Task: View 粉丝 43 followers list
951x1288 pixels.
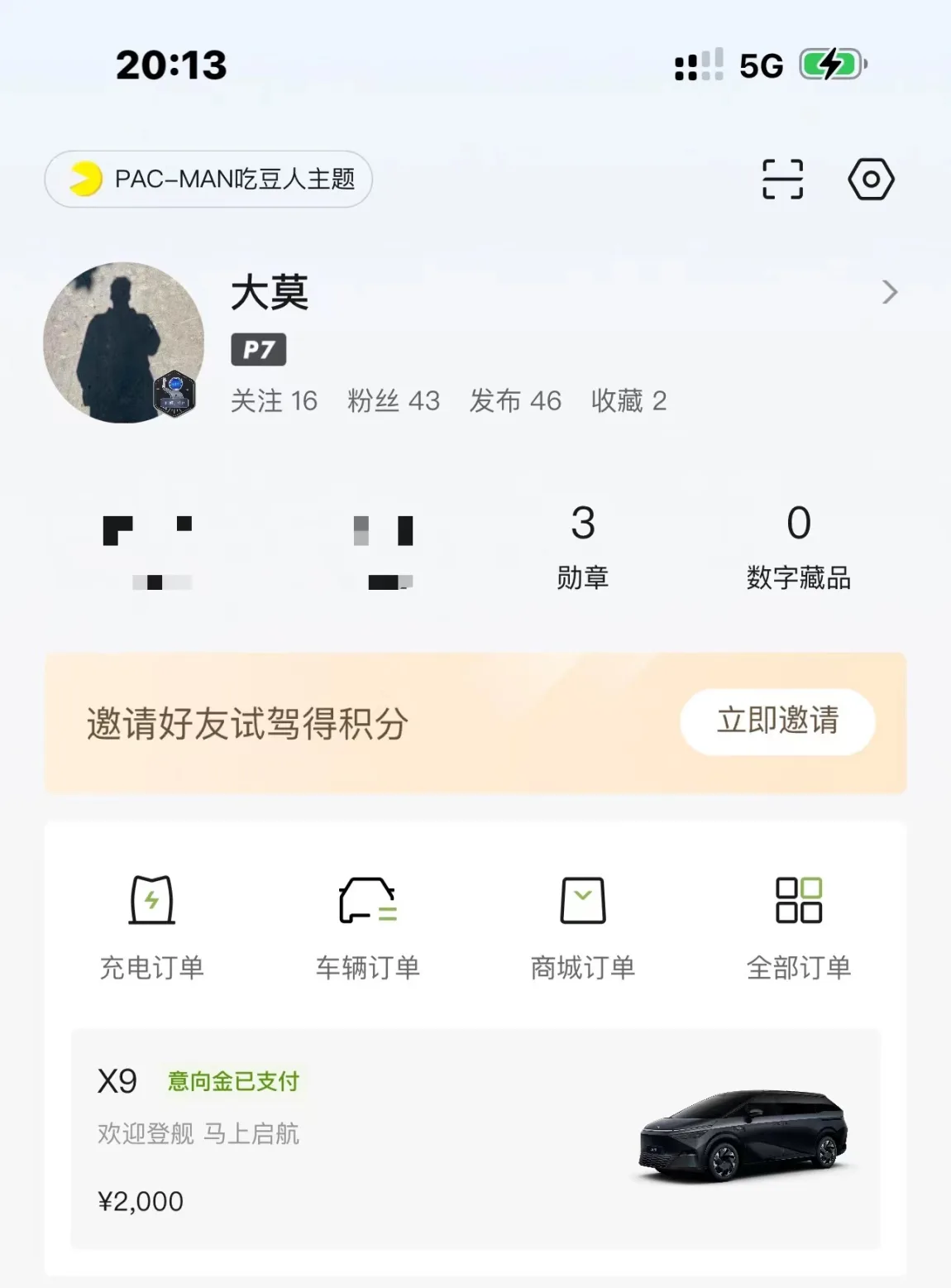Action: 394,401
